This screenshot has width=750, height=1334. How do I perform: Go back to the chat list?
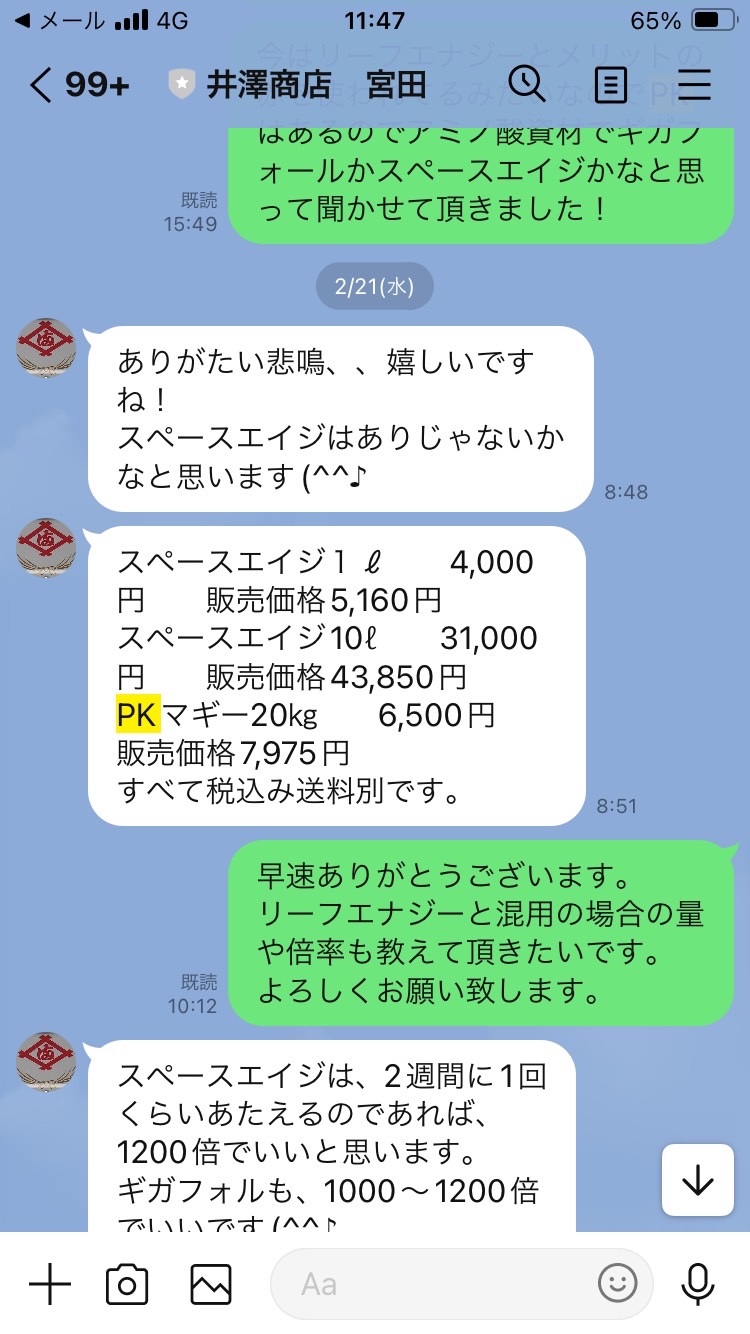point(78,85)
